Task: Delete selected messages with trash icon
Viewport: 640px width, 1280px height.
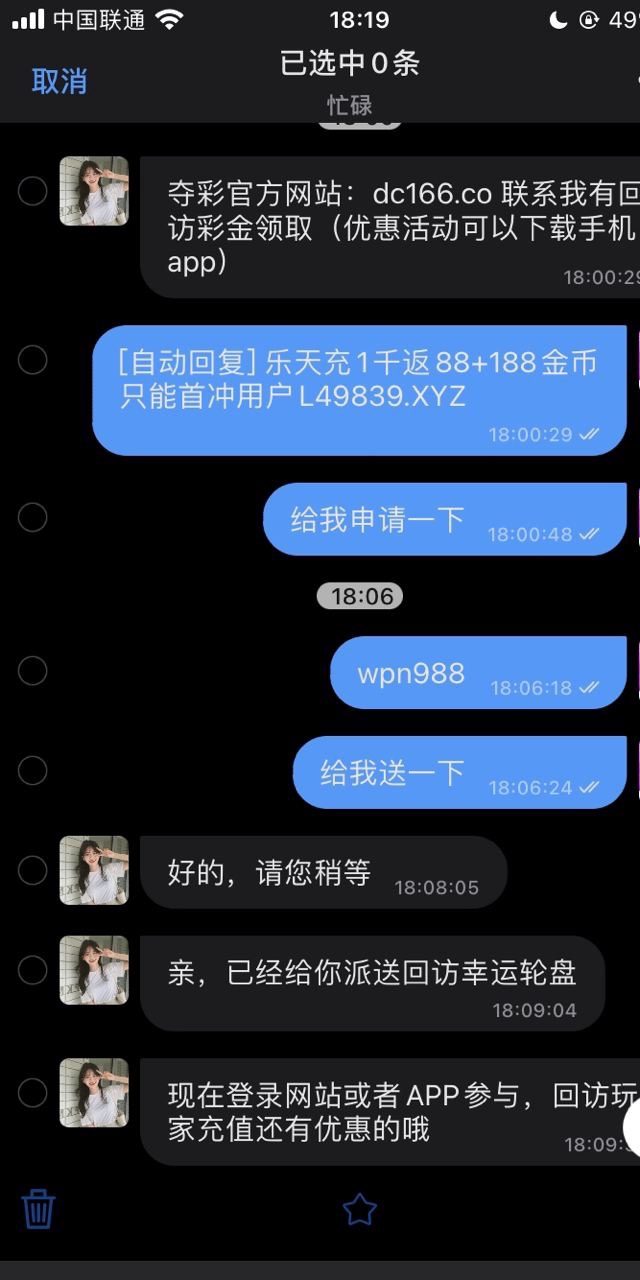Action: [x=38, y=1209]
